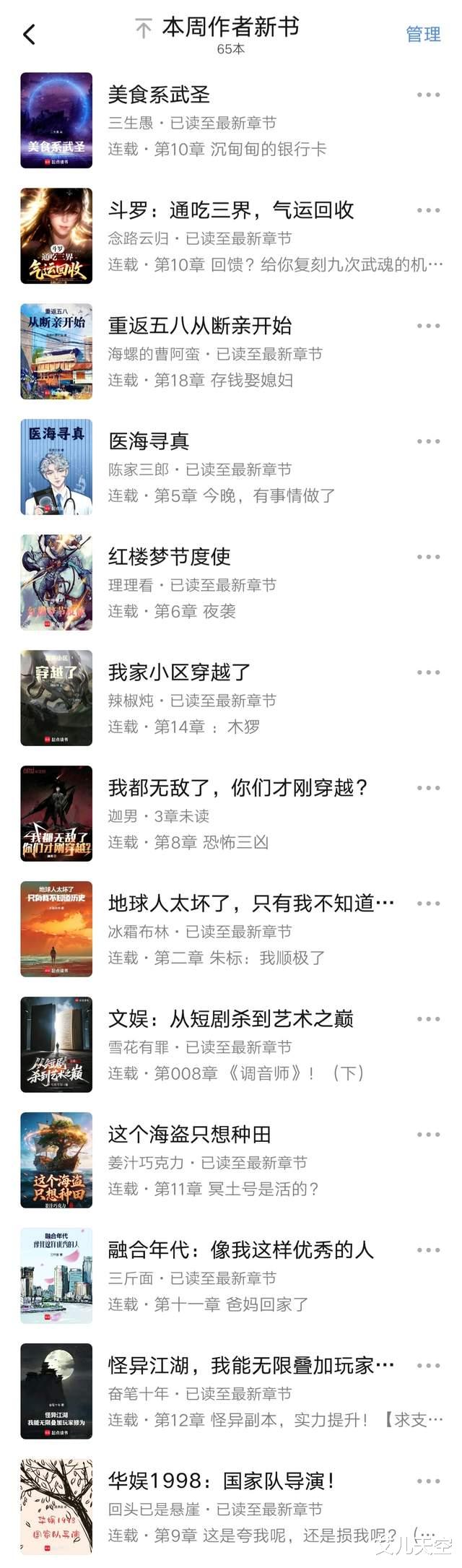The image size is (462, 1568).
Task: Open the three-dot menu for 医海寻真
Action: pyautogui.click(x=428, y=441)
